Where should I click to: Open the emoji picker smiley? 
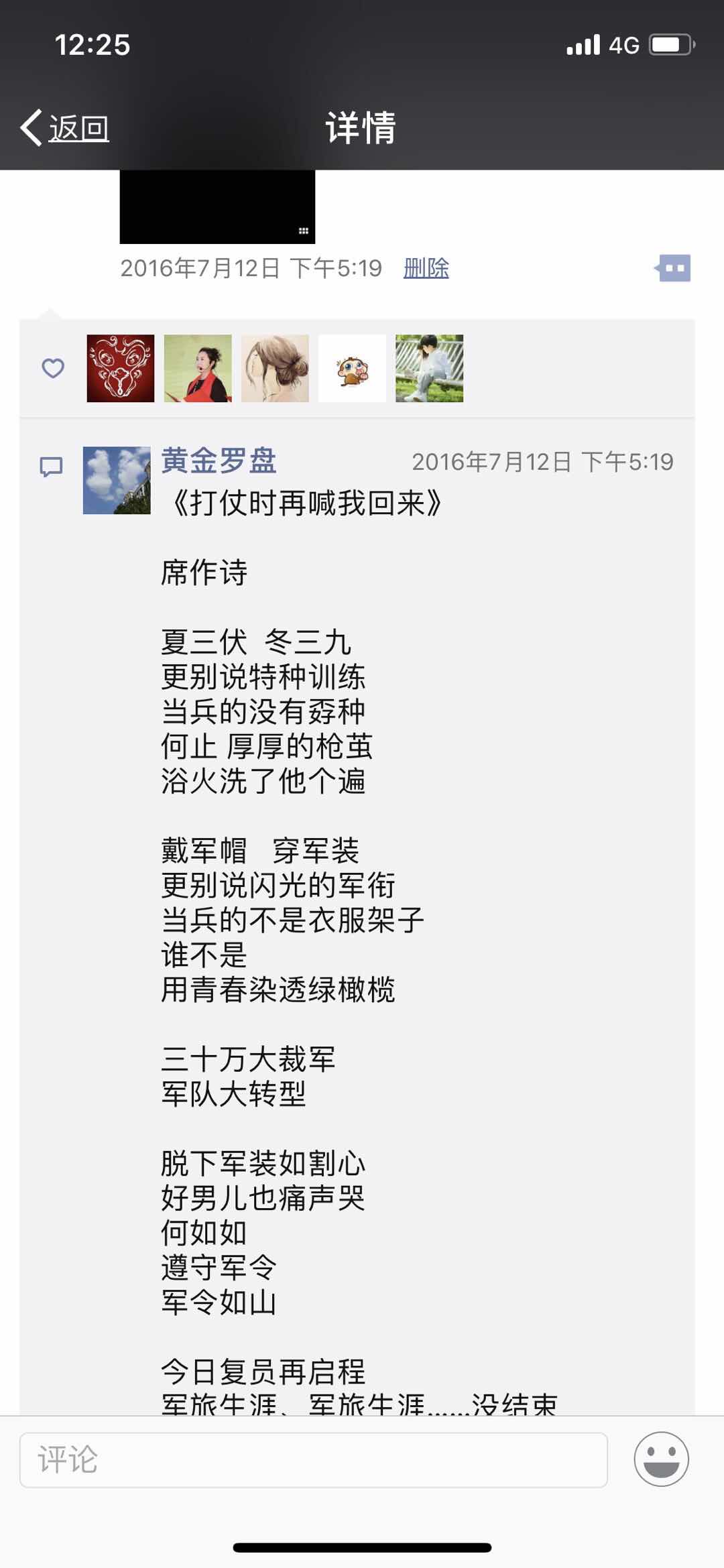pyautogui.click(x=661, y=1459)
